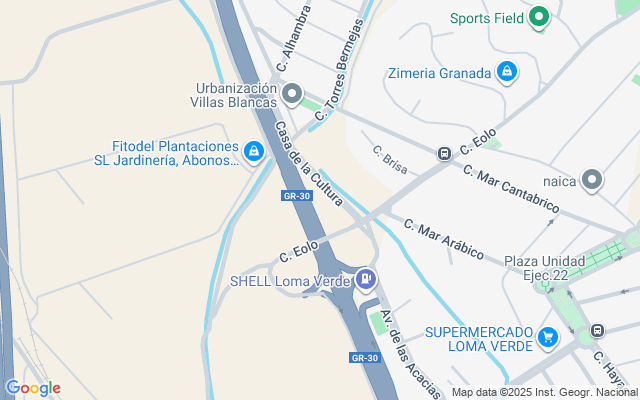Select the naica location pin
This screenshot has height=400, width=640.
(592, 180)
